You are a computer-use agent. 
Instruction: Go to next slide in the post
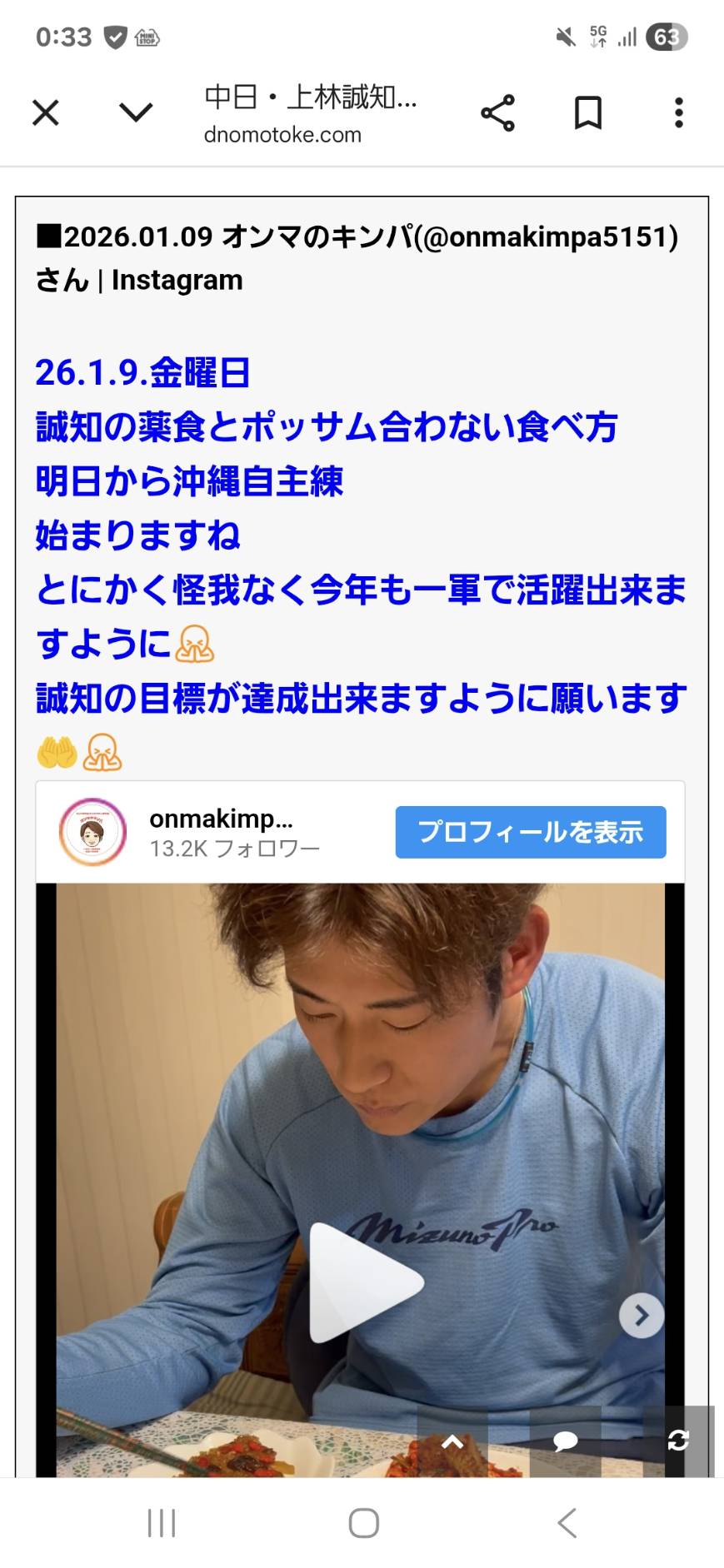tap(641, 1316)
